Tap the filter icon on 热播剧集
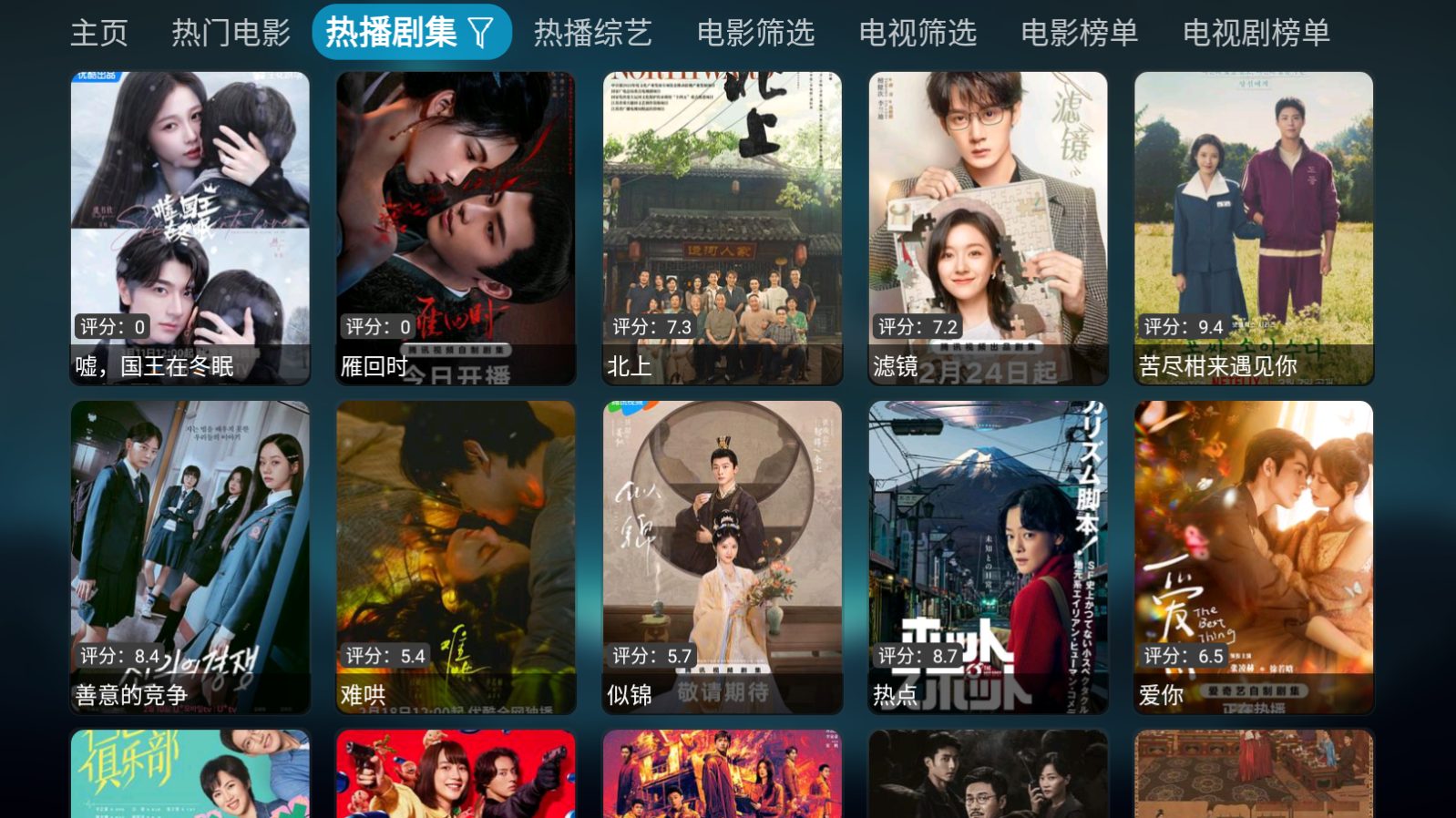The width and height of the screenshot is (1456, 818). (x=481, y=34)
